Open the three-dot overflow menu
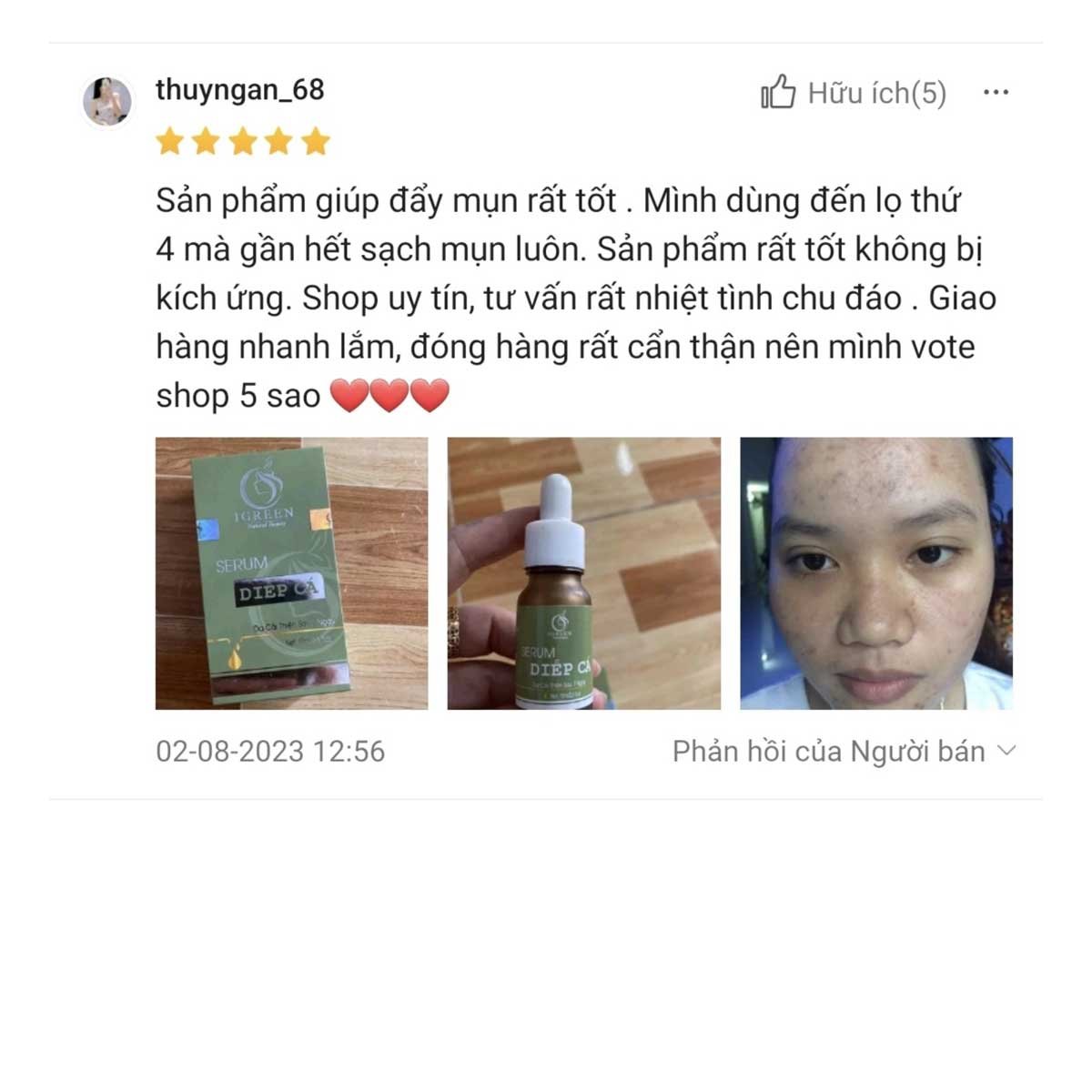1092x1092 pixels. (996, 93)
